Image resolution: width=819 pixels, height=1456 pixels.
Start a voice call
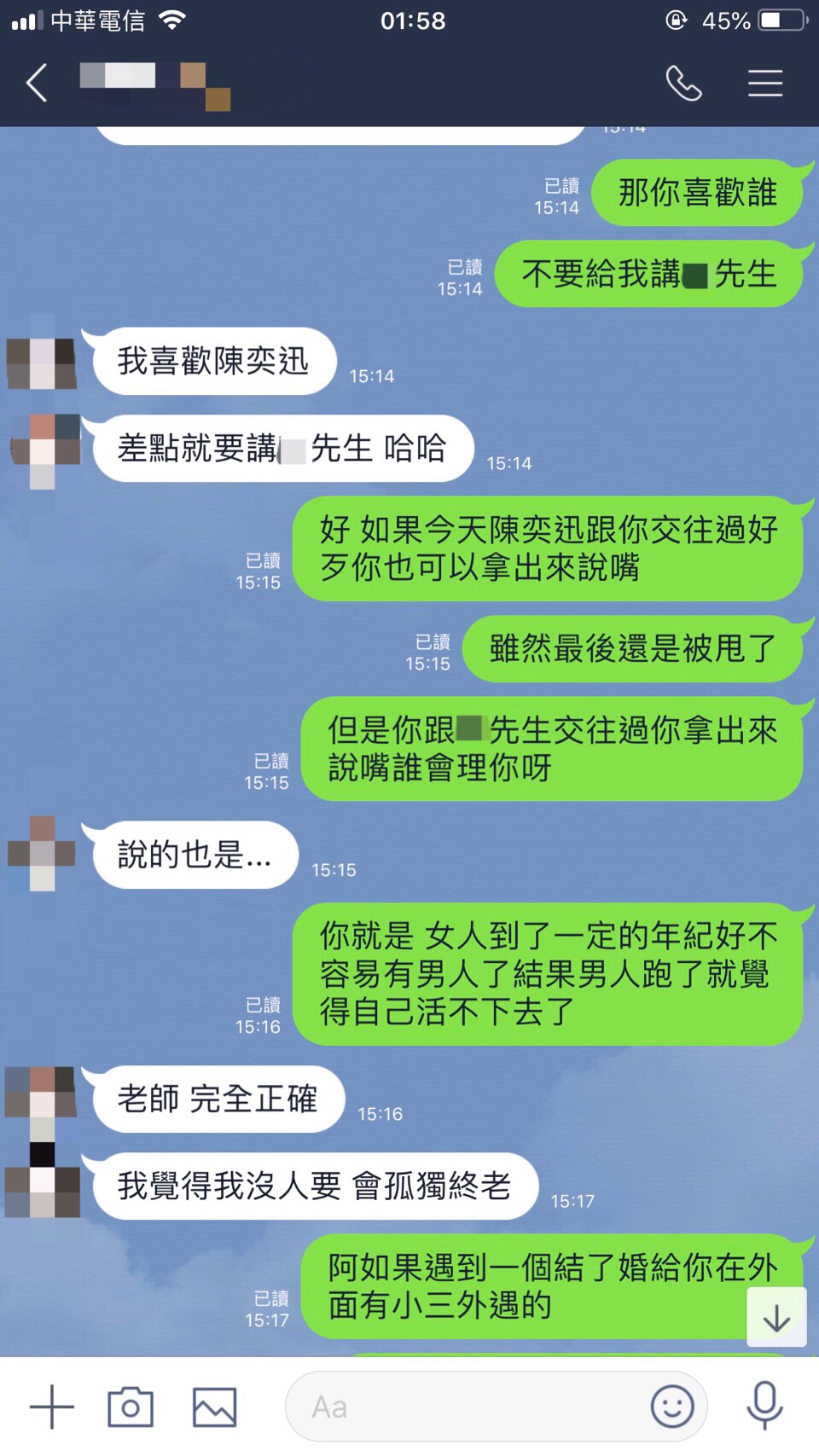(683, 84)
